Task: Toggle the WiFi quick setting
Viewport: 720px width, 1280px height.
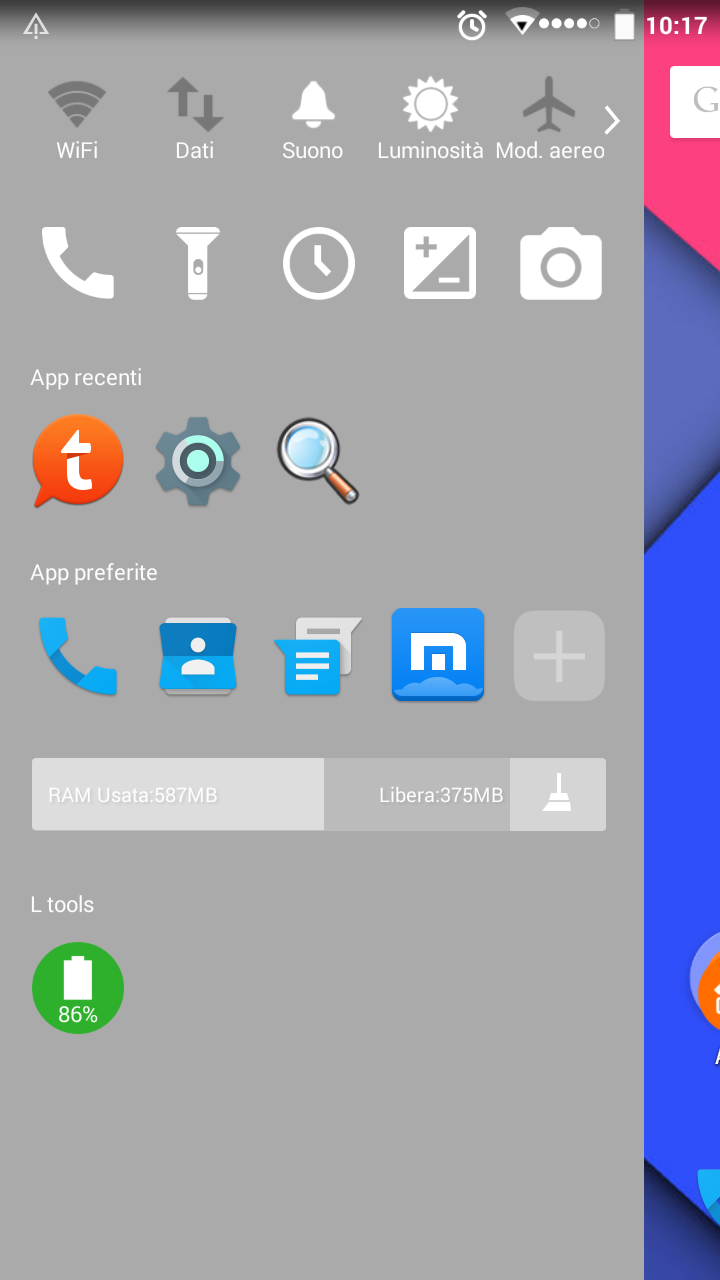Action: click(x=77, y=121)
